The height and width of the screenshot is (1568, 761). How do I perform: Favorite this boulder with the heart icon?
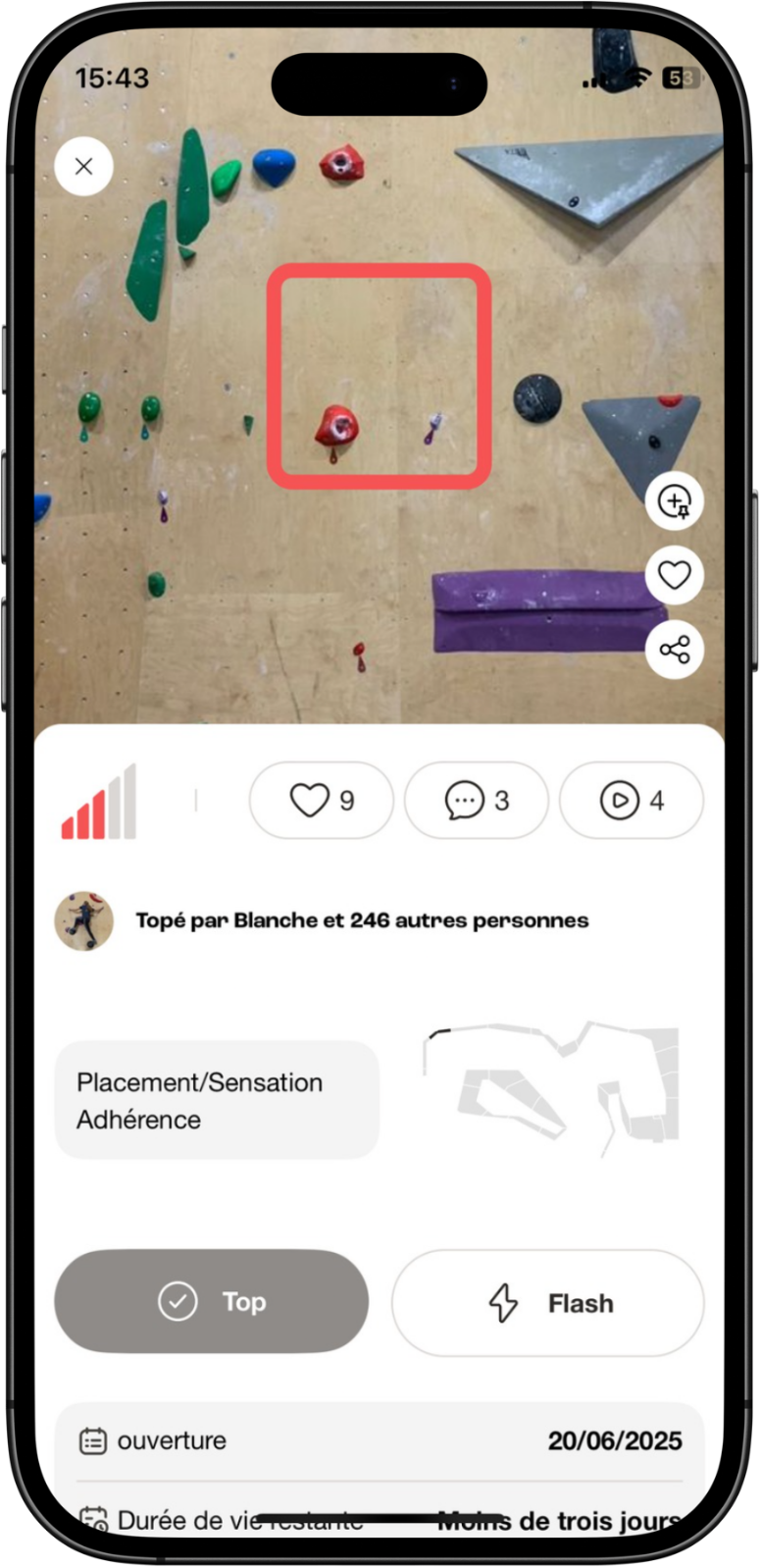(x=674, y=575)
